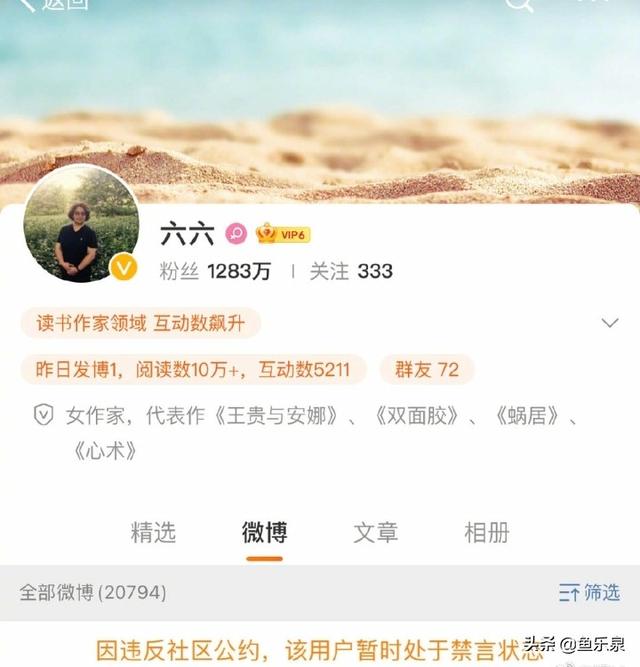Screen dimensions: 640x667
Task: Tap the 读书作家领域 互动数飙升 chip
Action: [141, 323]
